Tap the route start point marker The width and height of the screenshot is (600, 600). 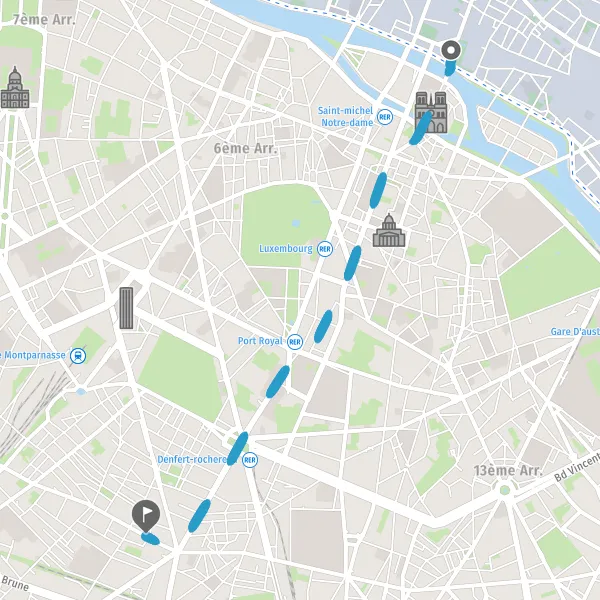coord(451,51)
